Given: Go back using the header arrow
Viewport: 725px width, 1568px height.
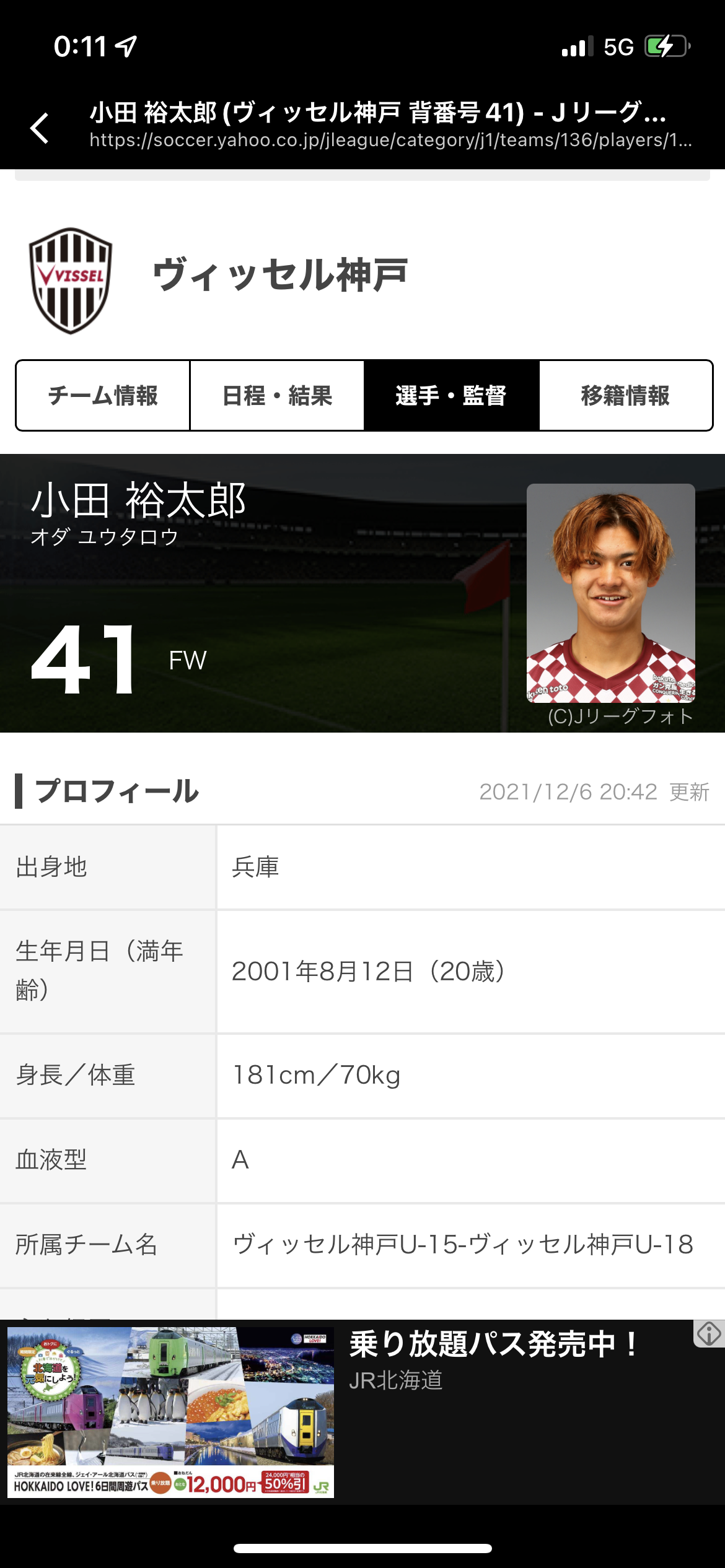Looking at the screenshot, I should tap(40, 128).
